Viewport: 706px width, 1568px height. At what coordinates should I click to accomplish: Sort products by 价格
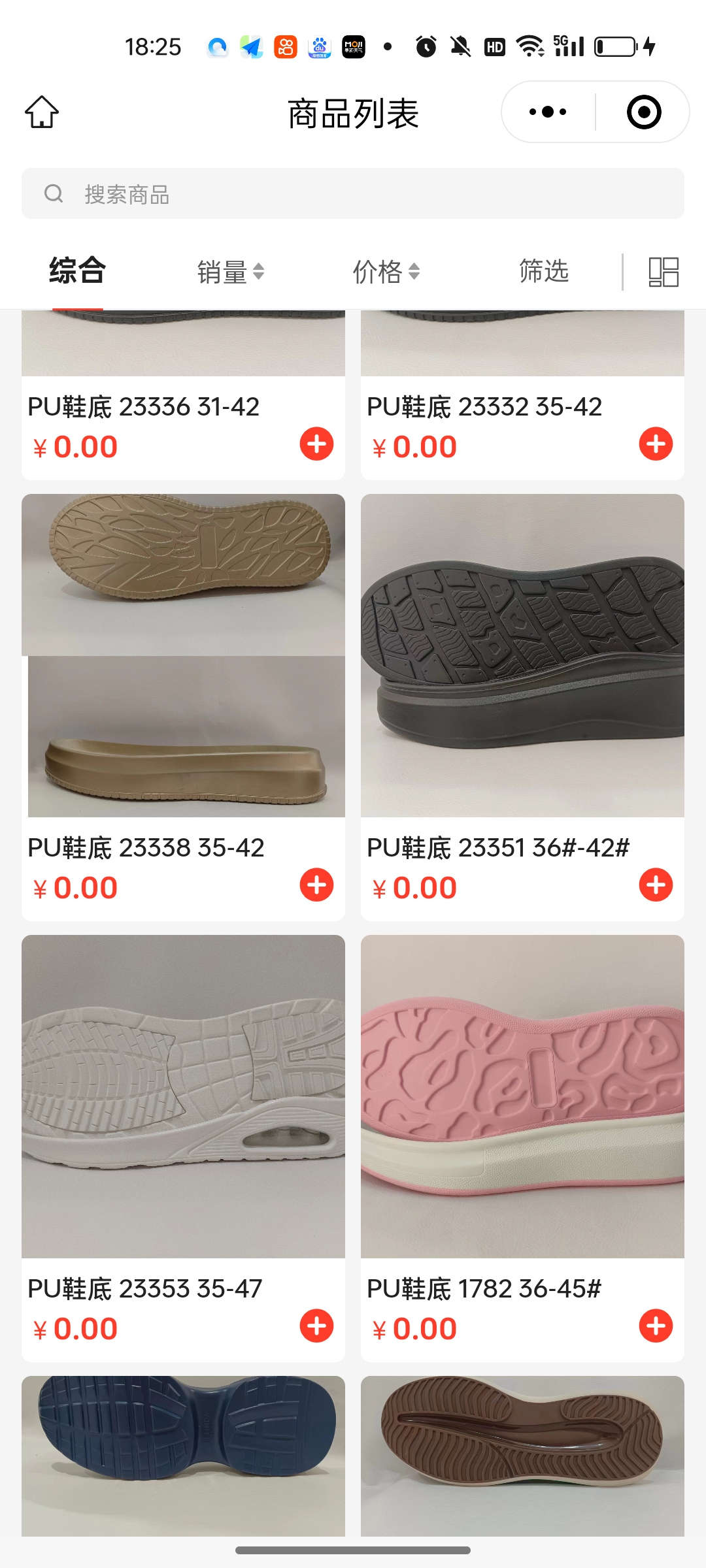(x=386, y=272)
